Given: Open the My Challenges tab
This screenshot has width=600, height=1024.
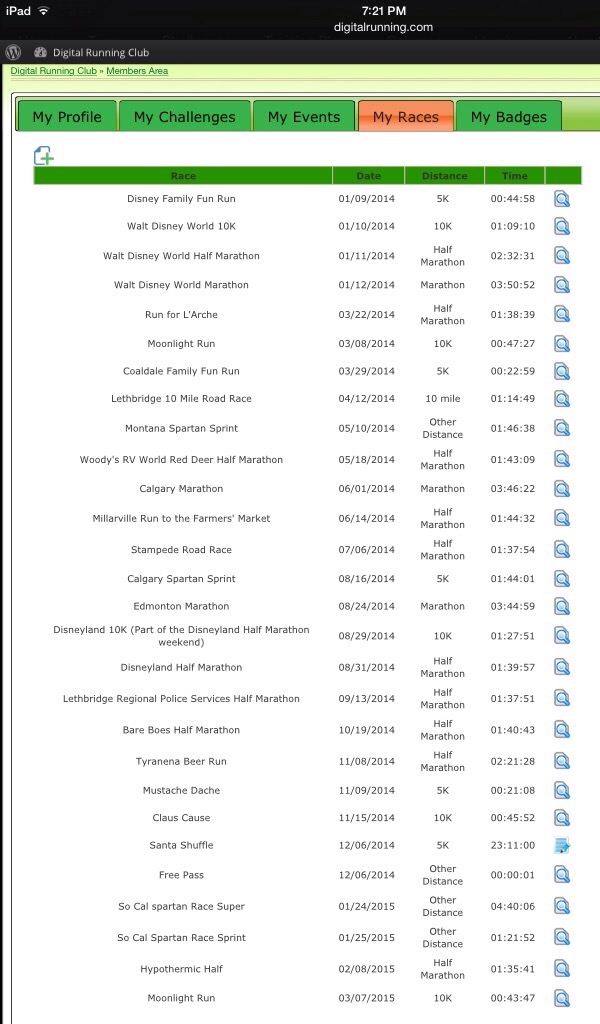Looking at the screenshot, I should pos(185,117).
